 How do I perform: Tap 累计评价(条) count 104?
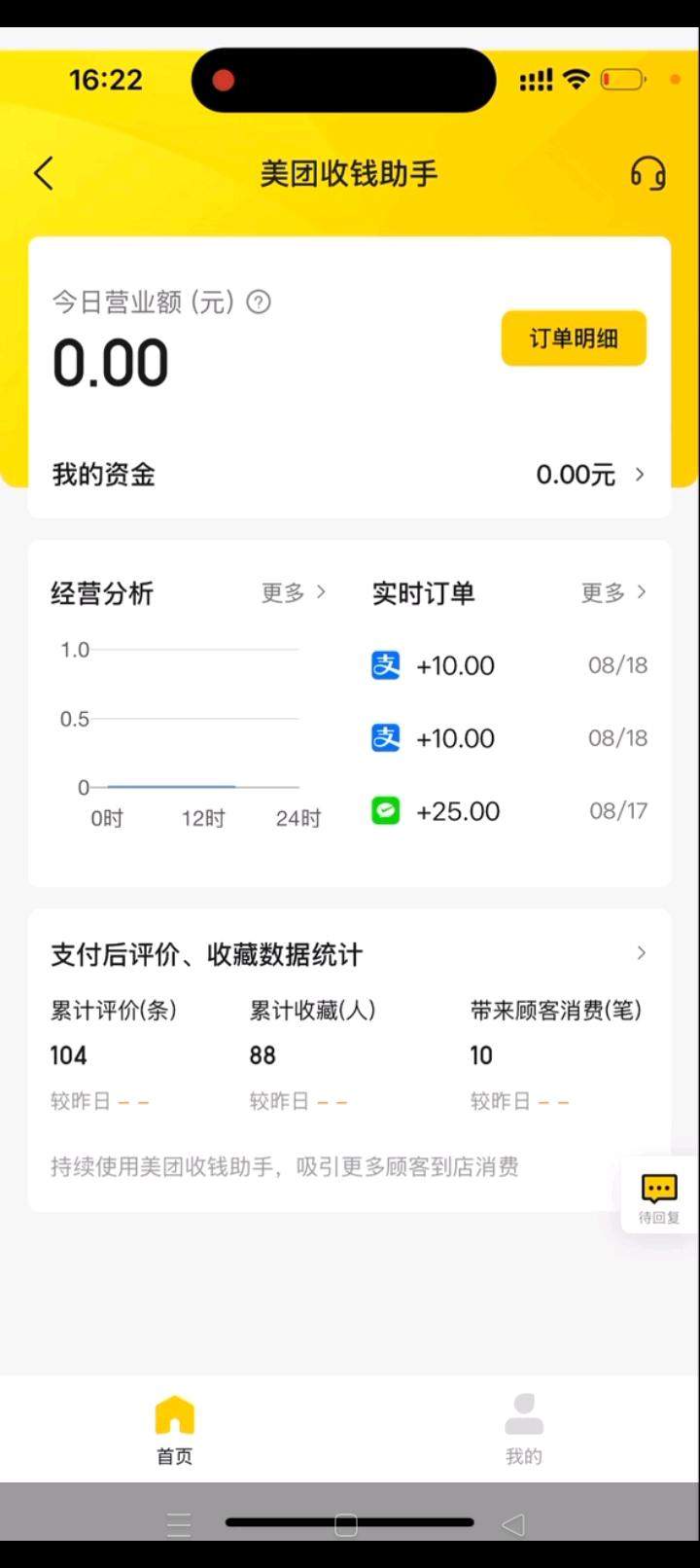[x=68, y=1055]
